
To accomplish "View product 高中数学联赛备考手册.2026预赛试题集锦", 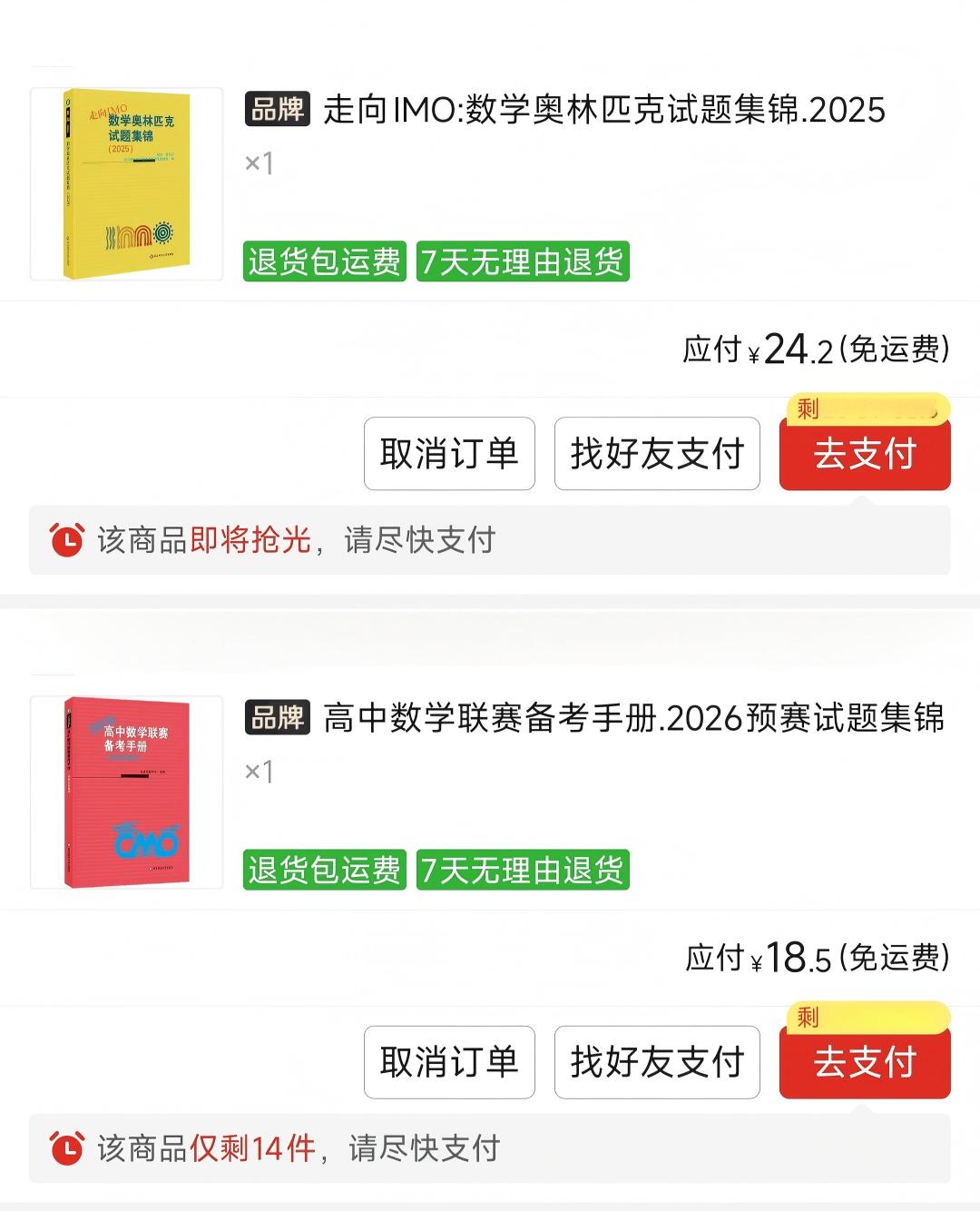I will click(633, 718).
